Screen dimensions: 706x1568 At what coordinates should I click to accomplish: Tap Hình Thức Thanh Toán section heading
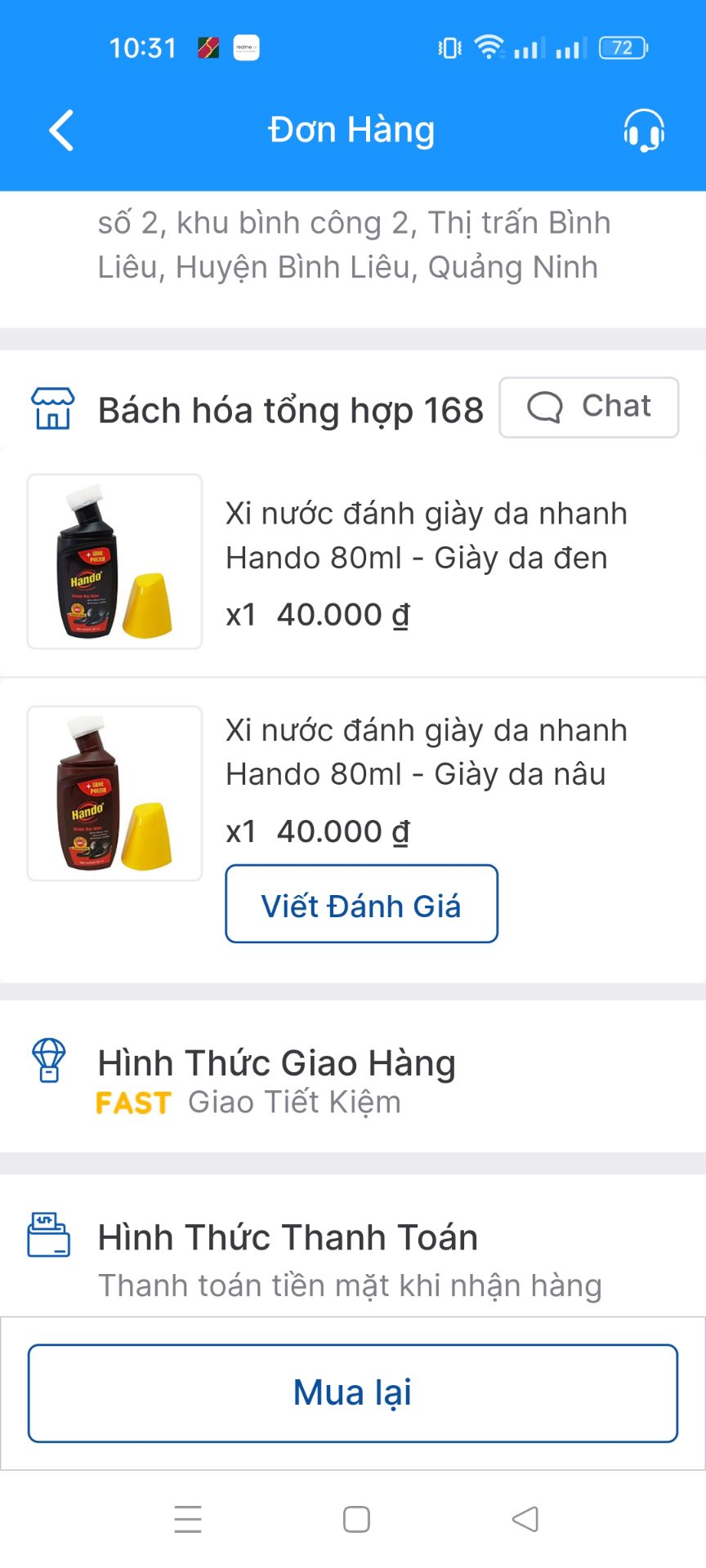(x=288, y=1236)
